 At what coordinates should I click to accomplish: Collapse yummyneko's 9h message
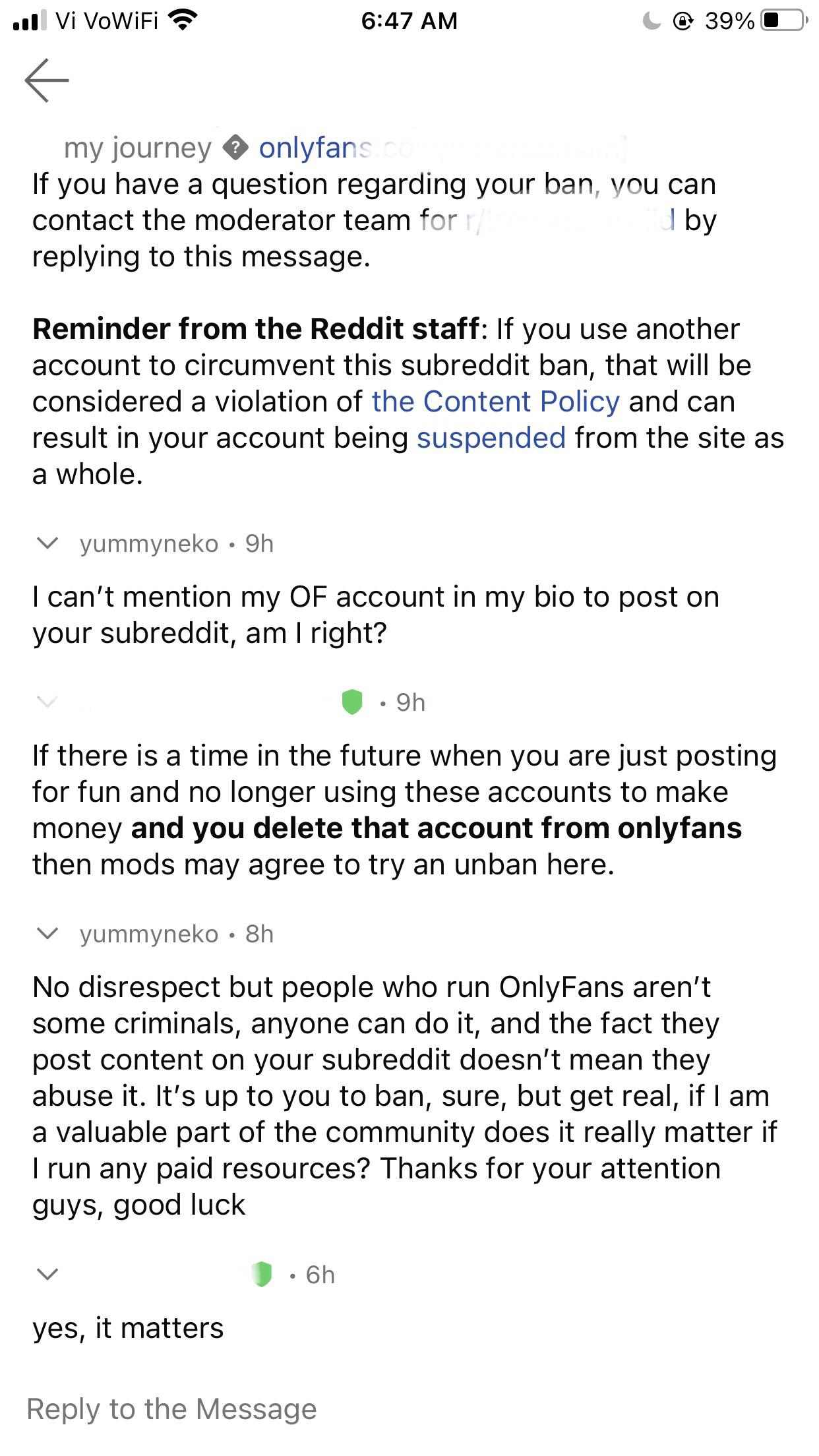pos(47,543)
